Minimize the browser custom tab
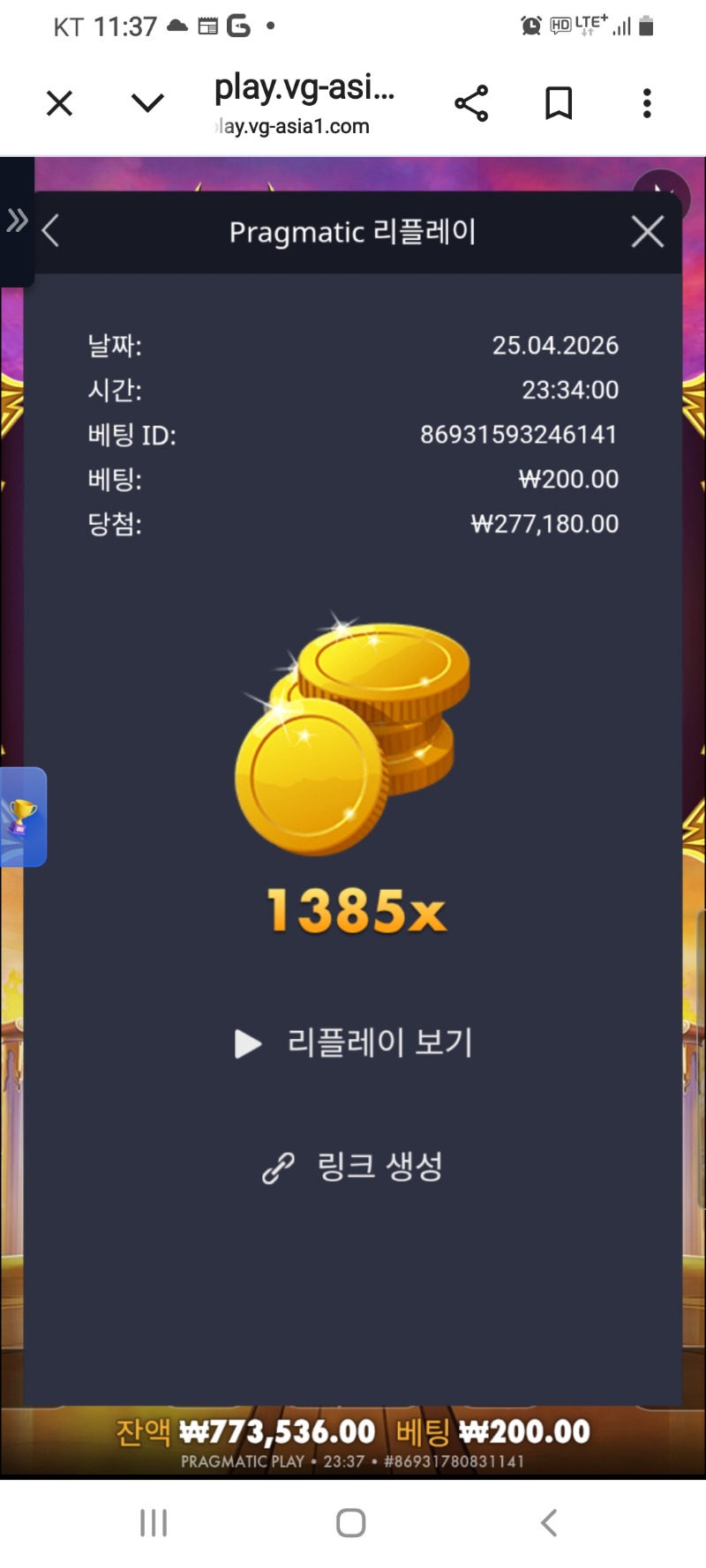This screenshot has width=706, height=1568. point(147,104)
